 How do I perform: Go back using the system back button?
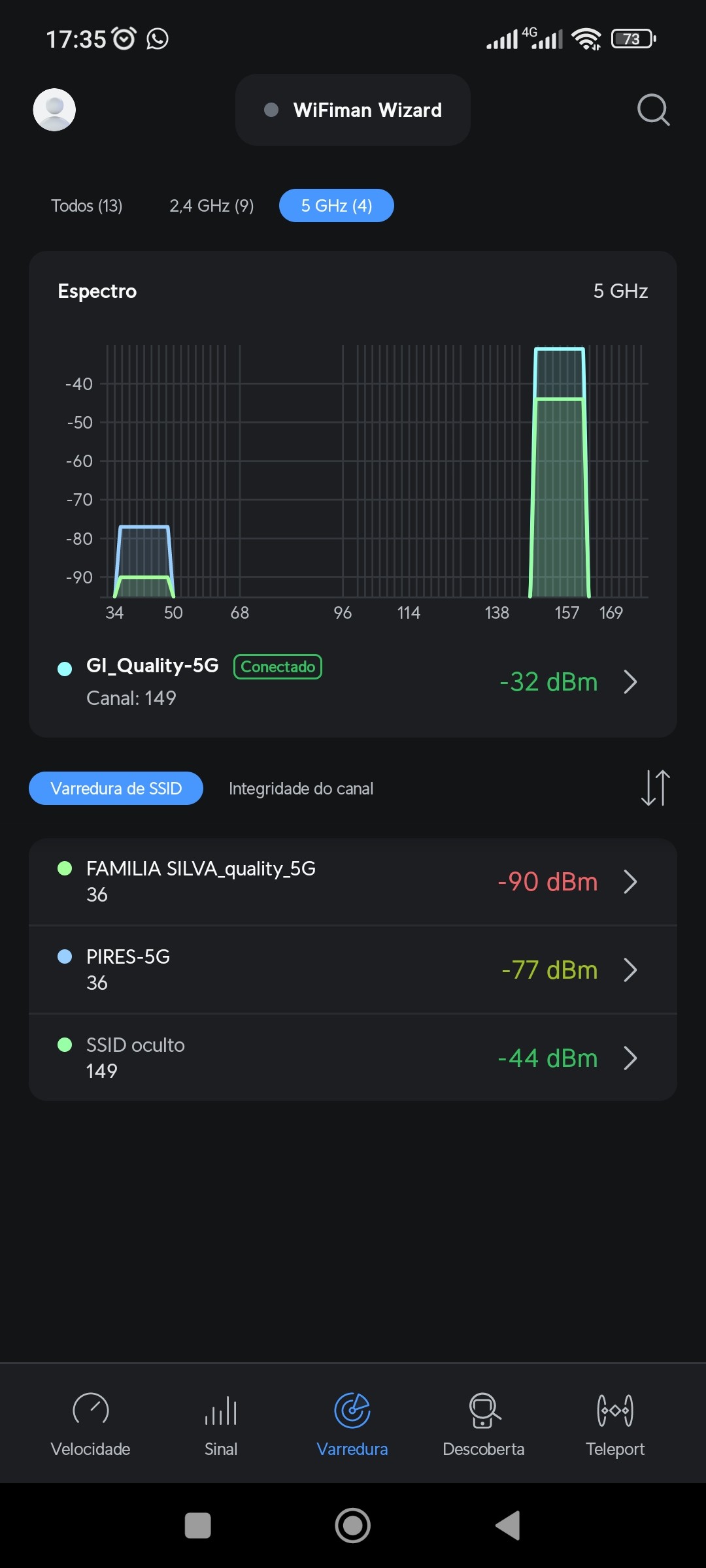tap(508, 1526)
